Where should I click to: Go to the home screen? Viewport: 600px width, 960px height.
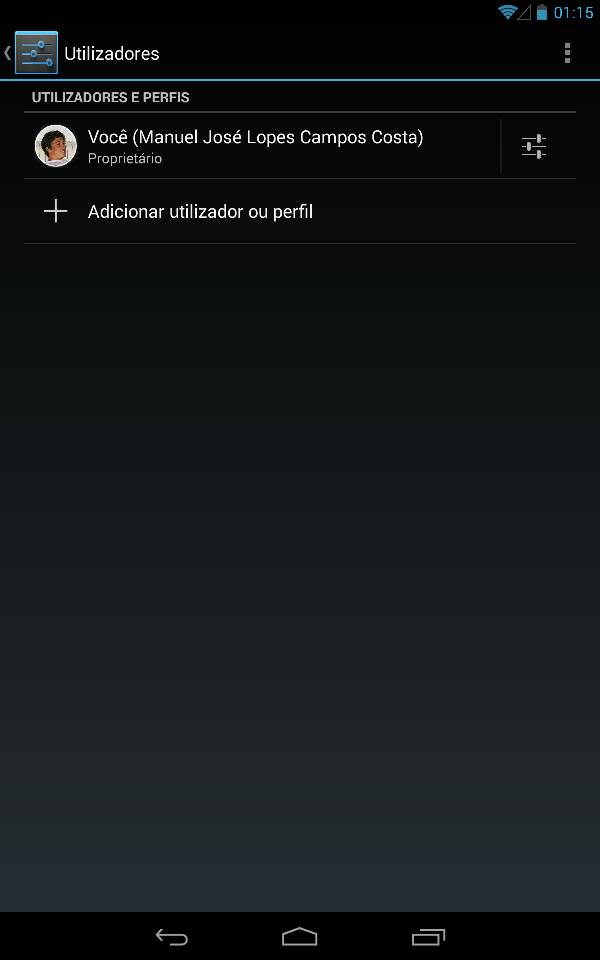point(299,937)
